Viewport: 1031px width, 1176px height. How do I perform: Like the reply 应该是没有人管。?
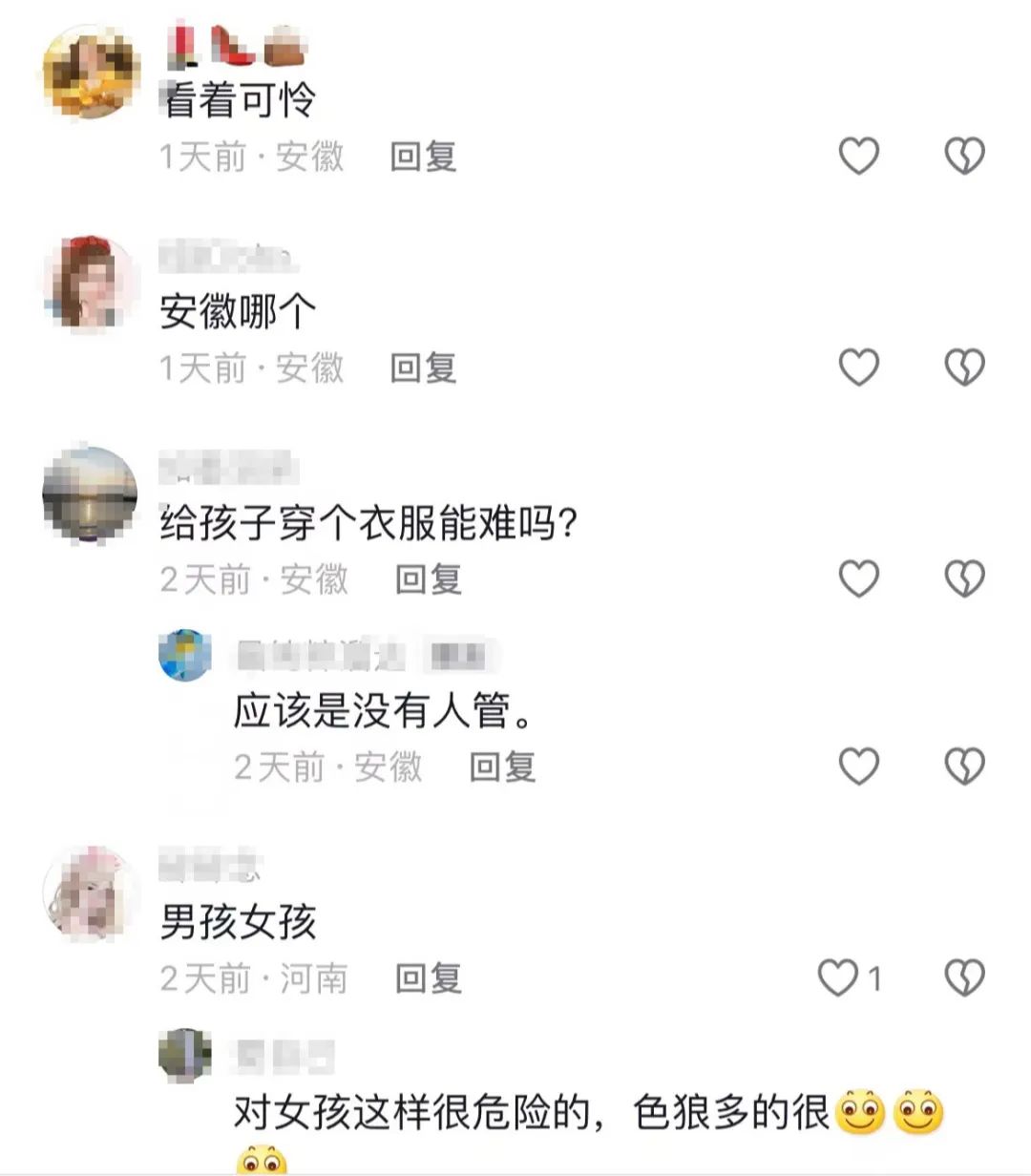point(858,766)
